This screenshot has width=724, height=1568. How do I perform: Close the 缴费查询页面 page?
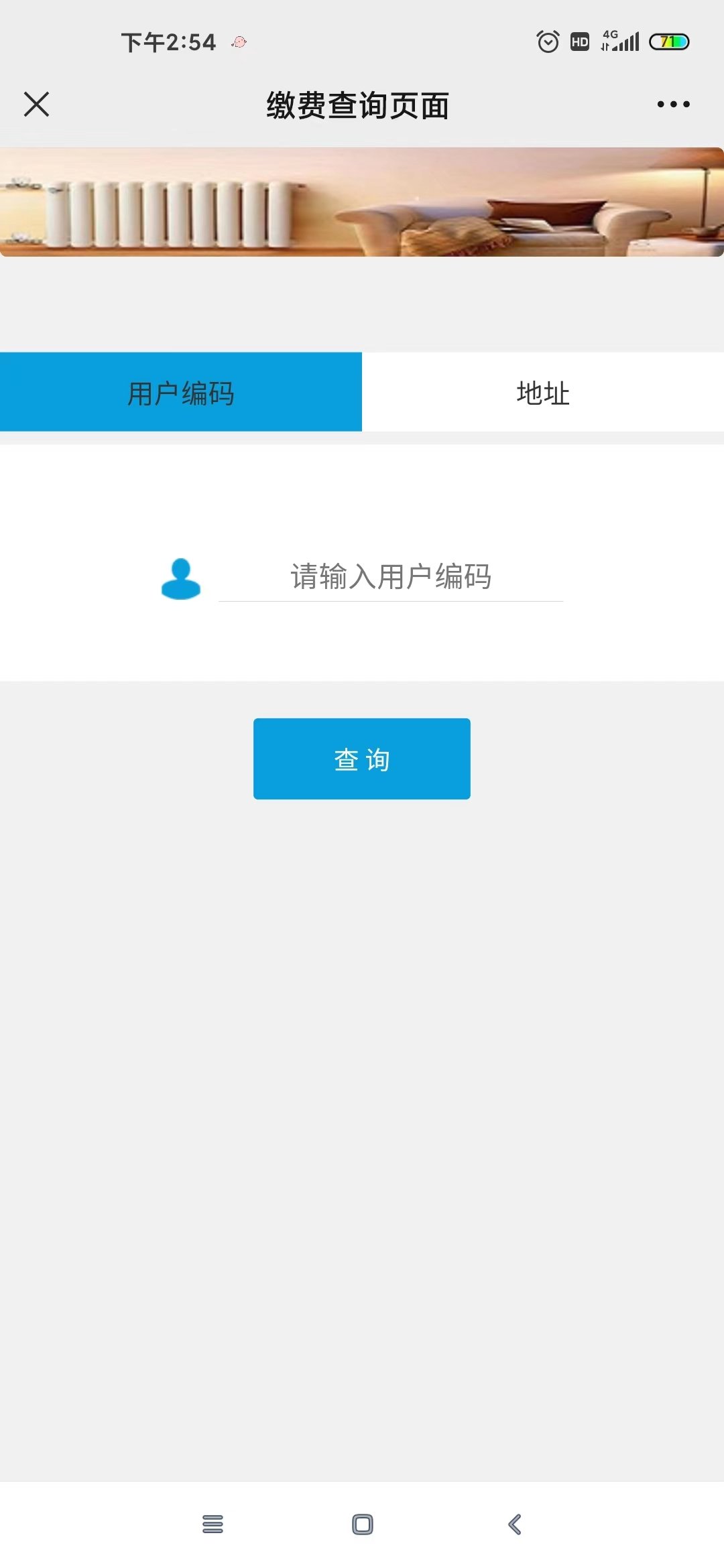(36, 105)
